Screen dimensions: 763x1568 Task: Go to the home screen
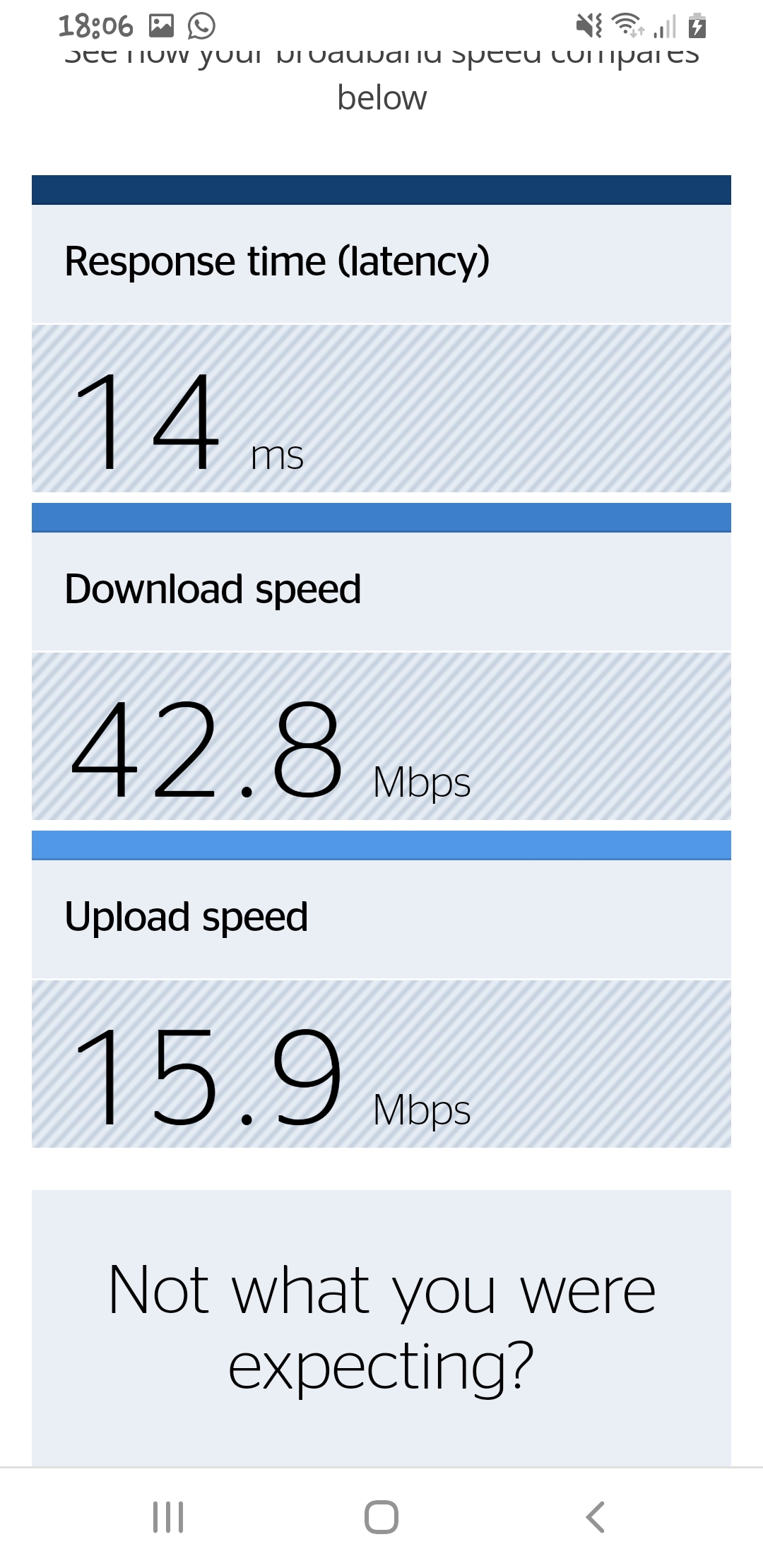tap(381, 1517)
